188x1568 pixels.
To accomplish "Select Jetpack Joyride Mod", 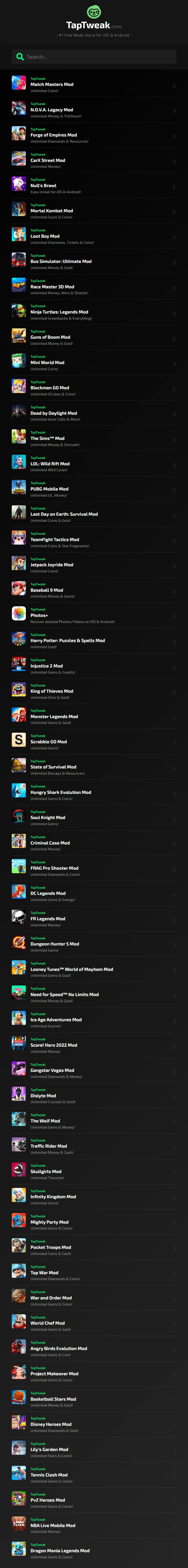I will click(94, 565).
